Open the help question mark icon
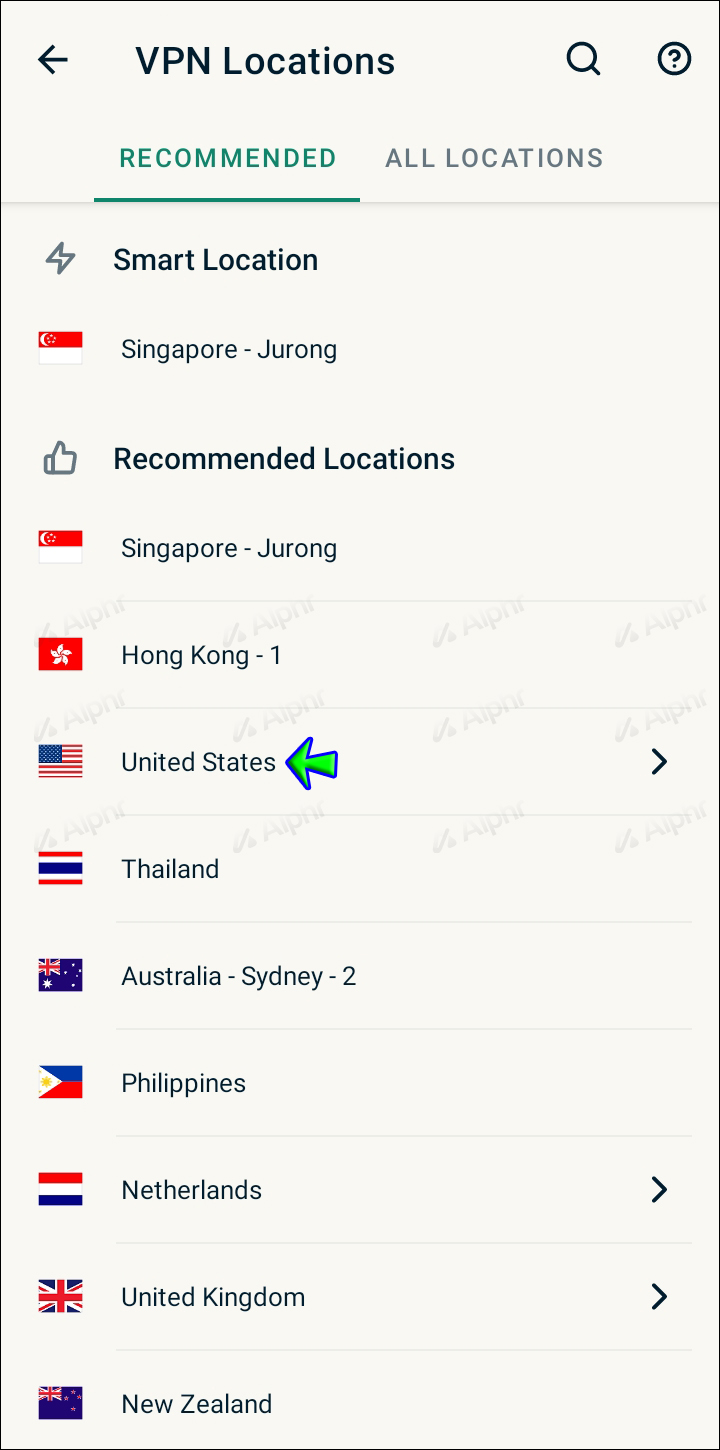The width and height of the screenshot is (720, 1450). click(674, 60)
